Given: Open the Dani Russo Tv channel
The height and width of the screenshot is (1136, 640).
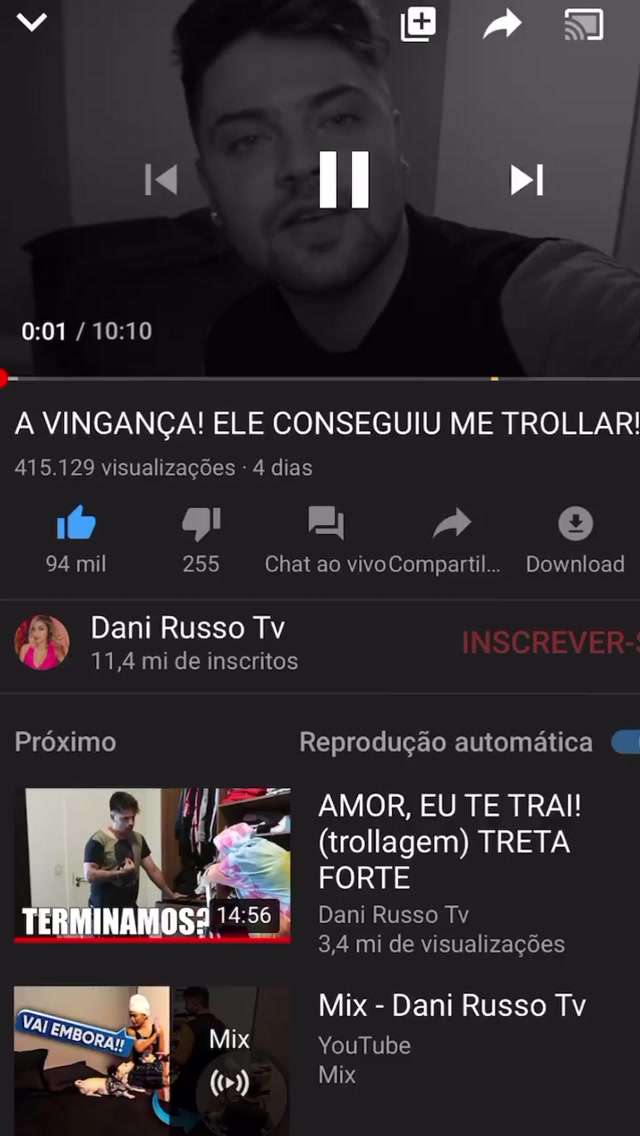Looking at the screenshot, I should click(x=188, y=628).
